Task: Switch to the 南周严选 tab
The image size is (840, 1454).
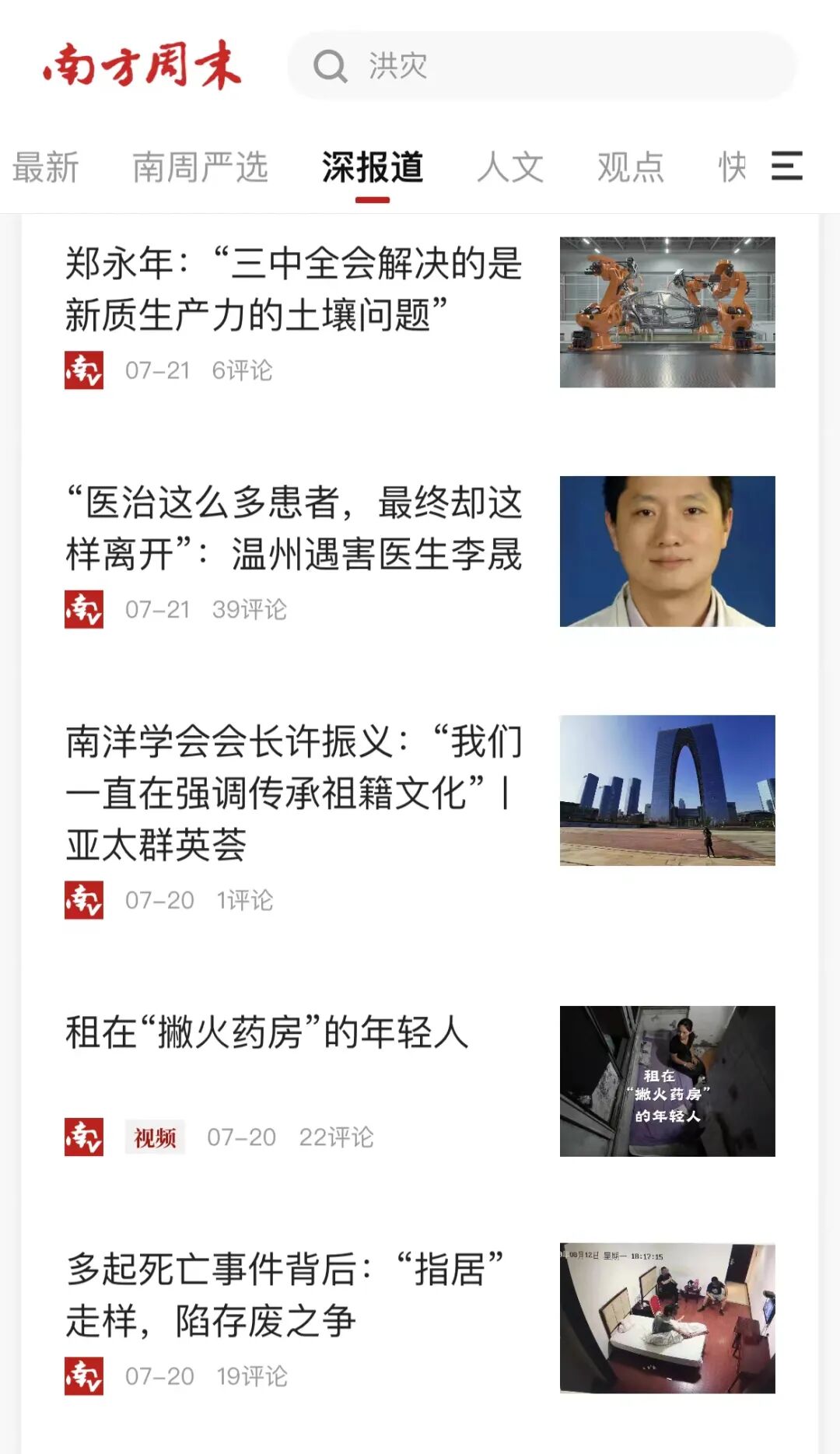Action: pyautogui.click(x=200, y=167)
